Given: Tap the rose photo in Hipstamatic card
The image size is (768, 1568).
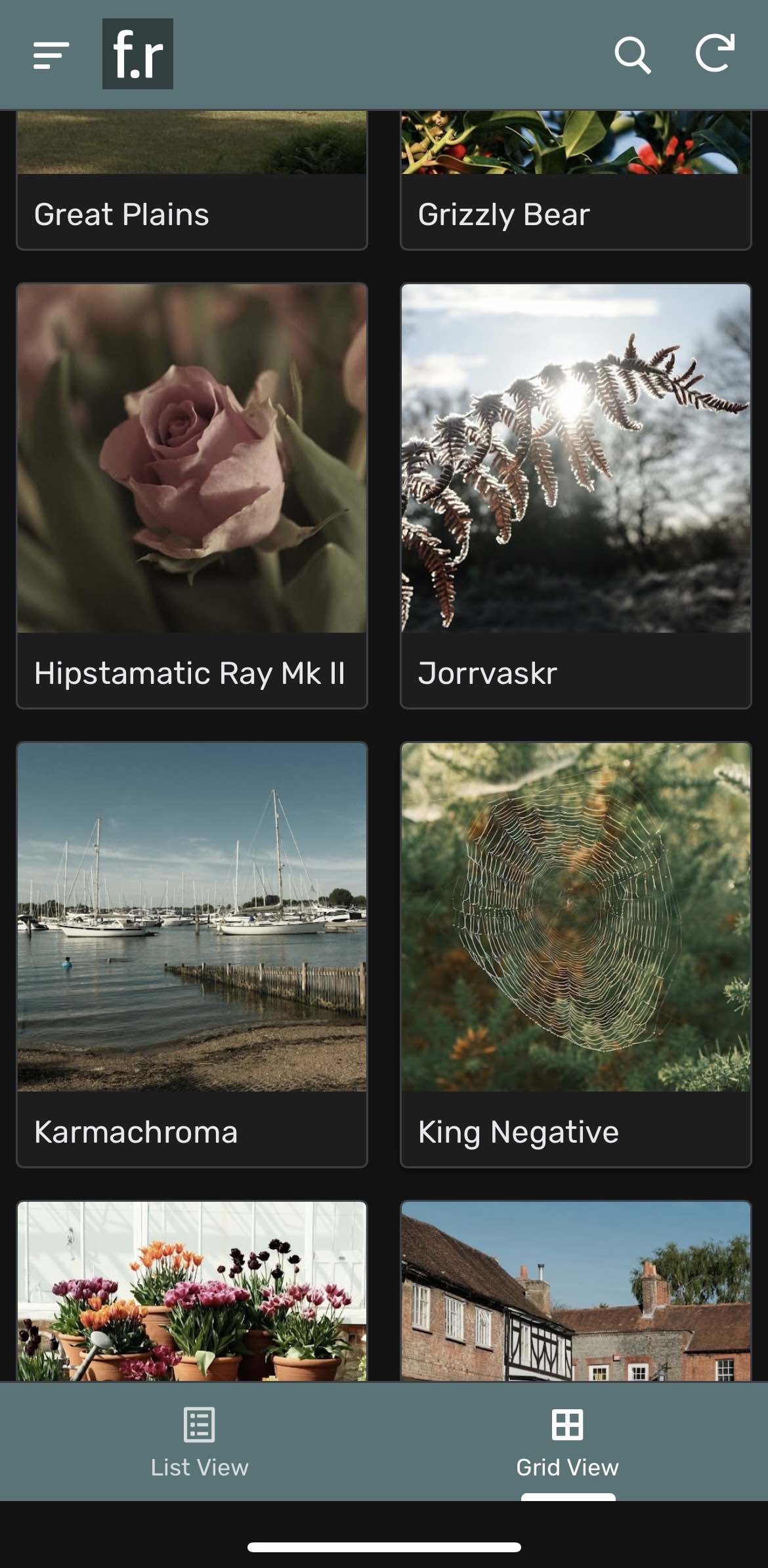Looking at the screenshot, I should tap(191, 459).
